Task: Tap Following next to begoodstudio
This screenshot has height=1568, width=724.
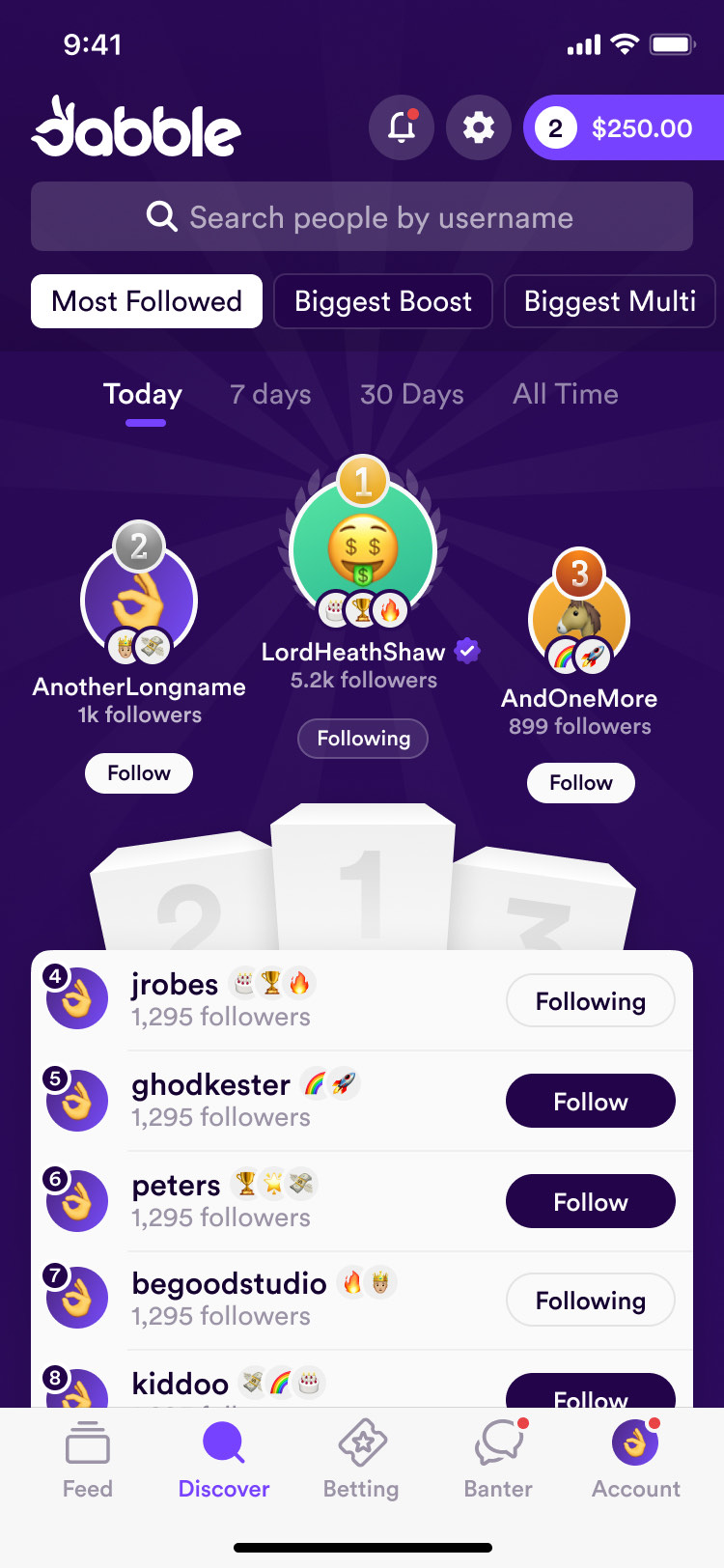Action: point(590,1301)
